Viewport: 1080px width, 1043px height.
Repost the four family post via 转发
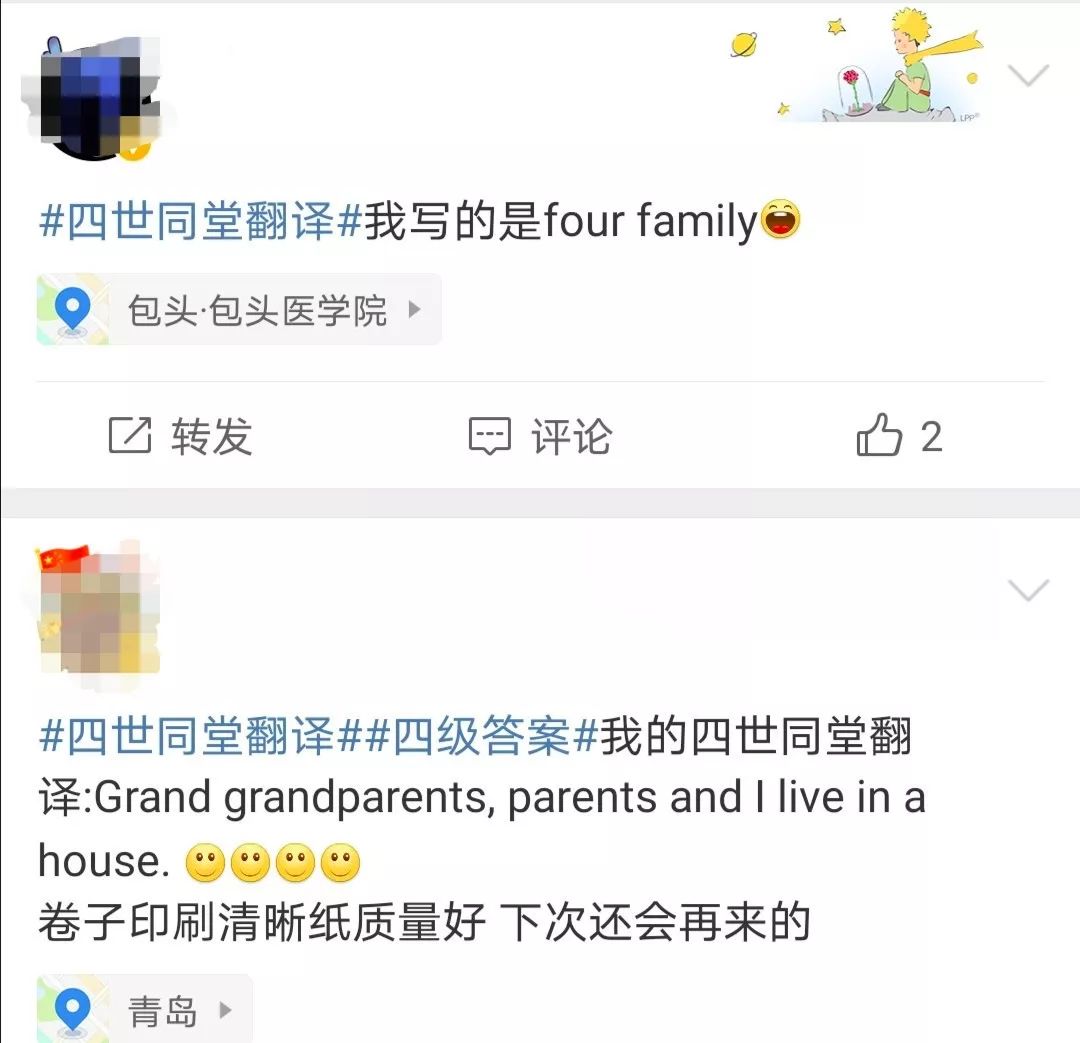coord(180,436)
